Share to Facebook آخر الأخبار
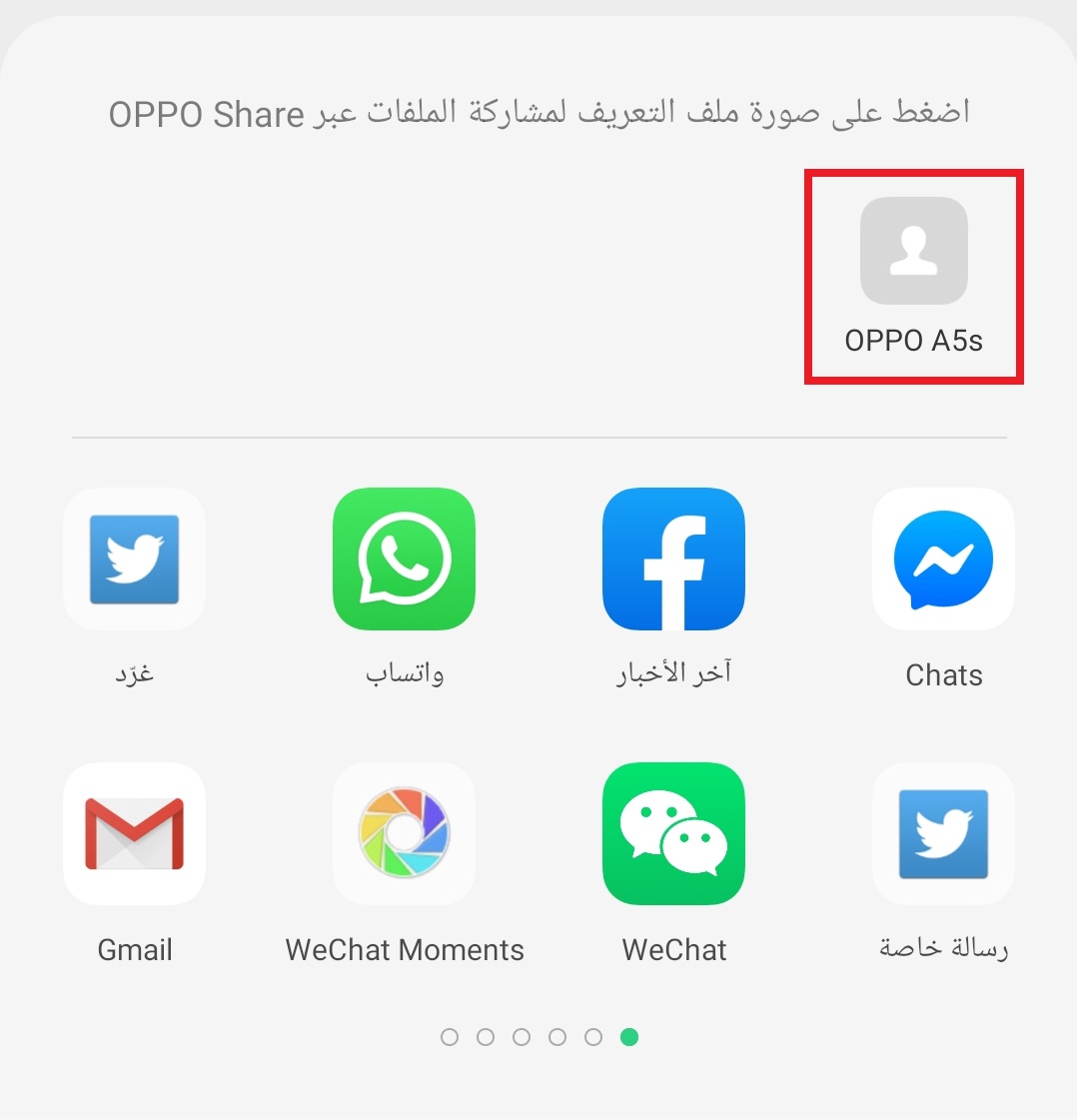This screenshot has height=1120, width=1077. (x=673, y=560)
